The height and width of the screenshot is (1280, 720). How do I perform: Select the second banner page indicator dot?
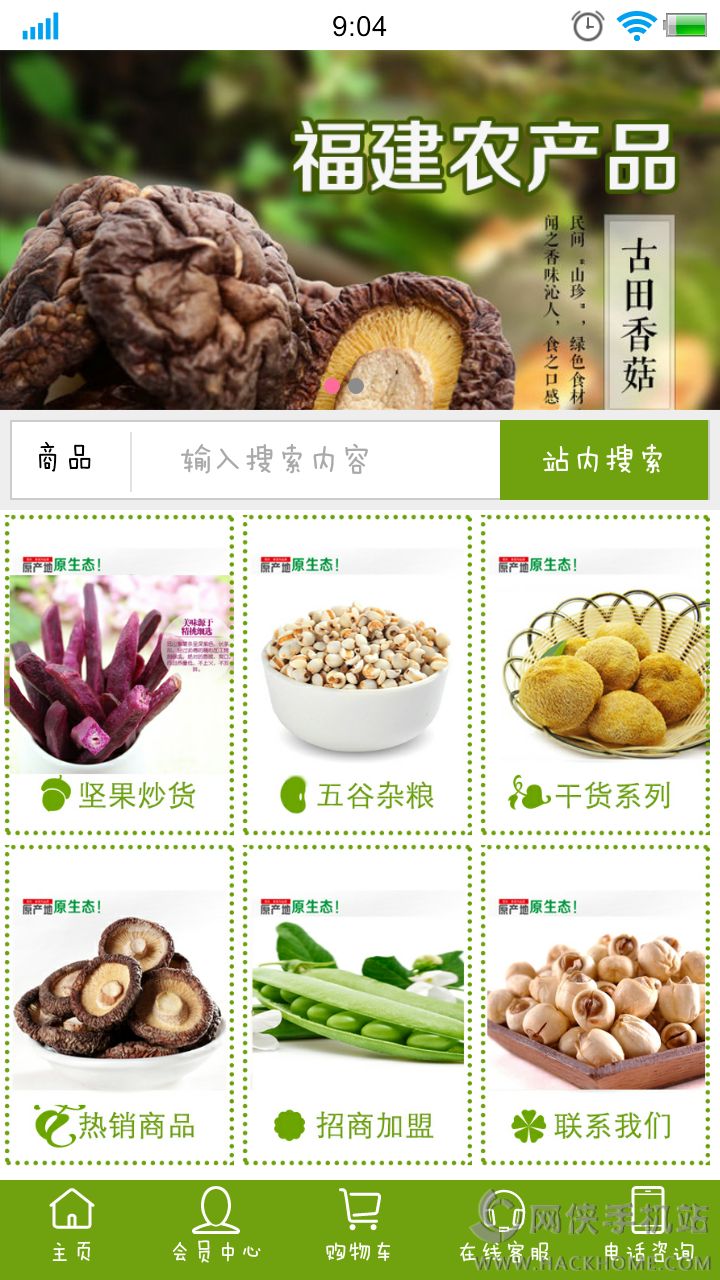356,385
